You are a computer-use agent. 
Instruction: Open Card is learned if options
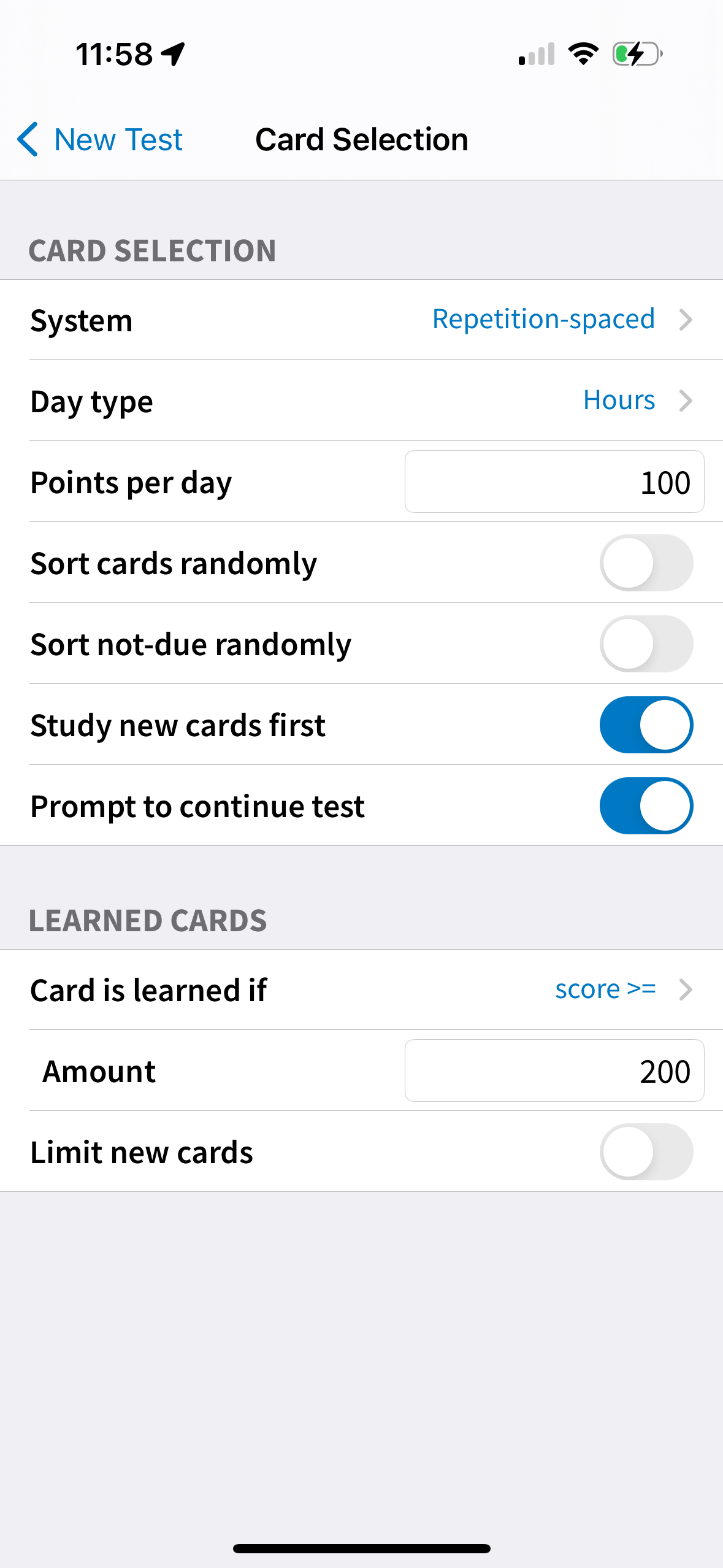[x=361, y=990]
